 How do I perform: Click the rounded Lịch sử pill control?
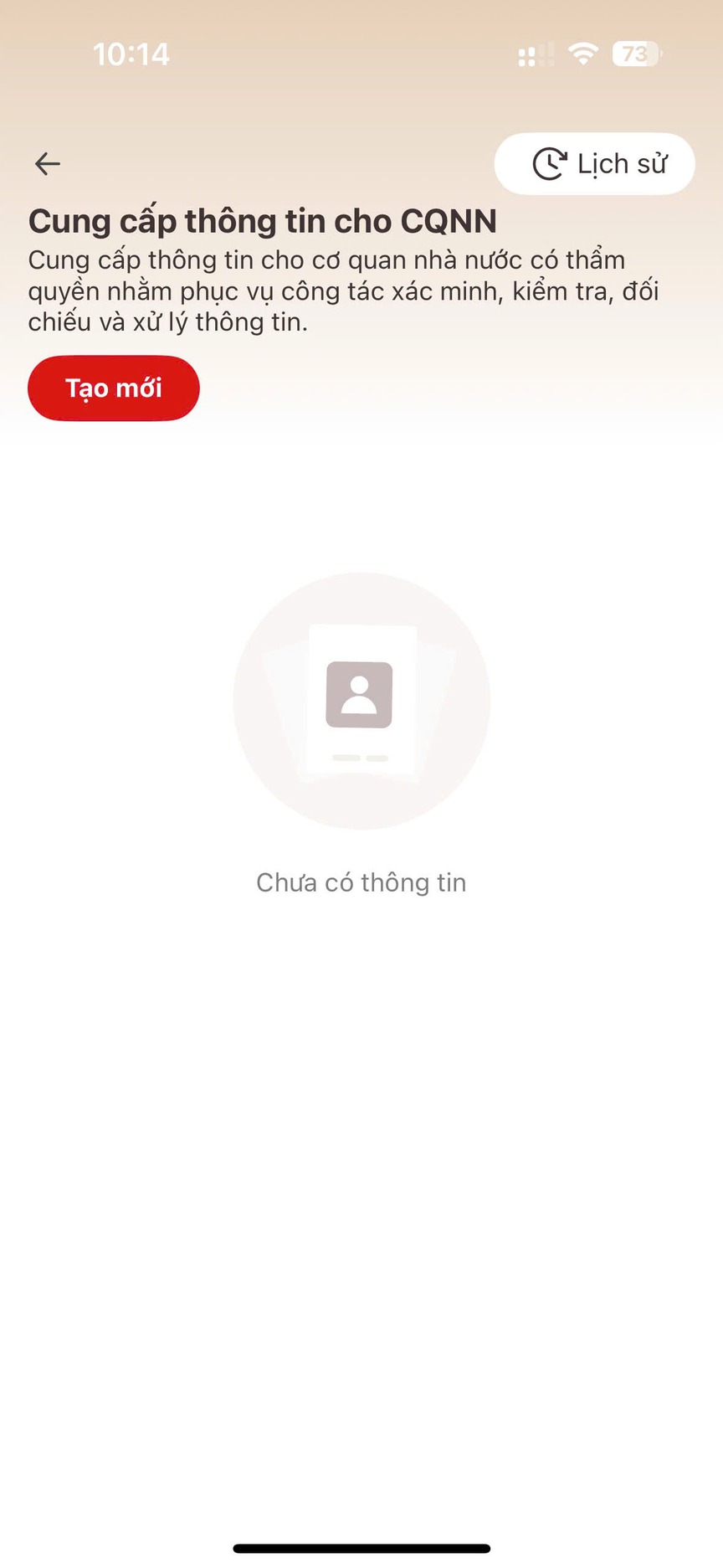click(594, 164)
